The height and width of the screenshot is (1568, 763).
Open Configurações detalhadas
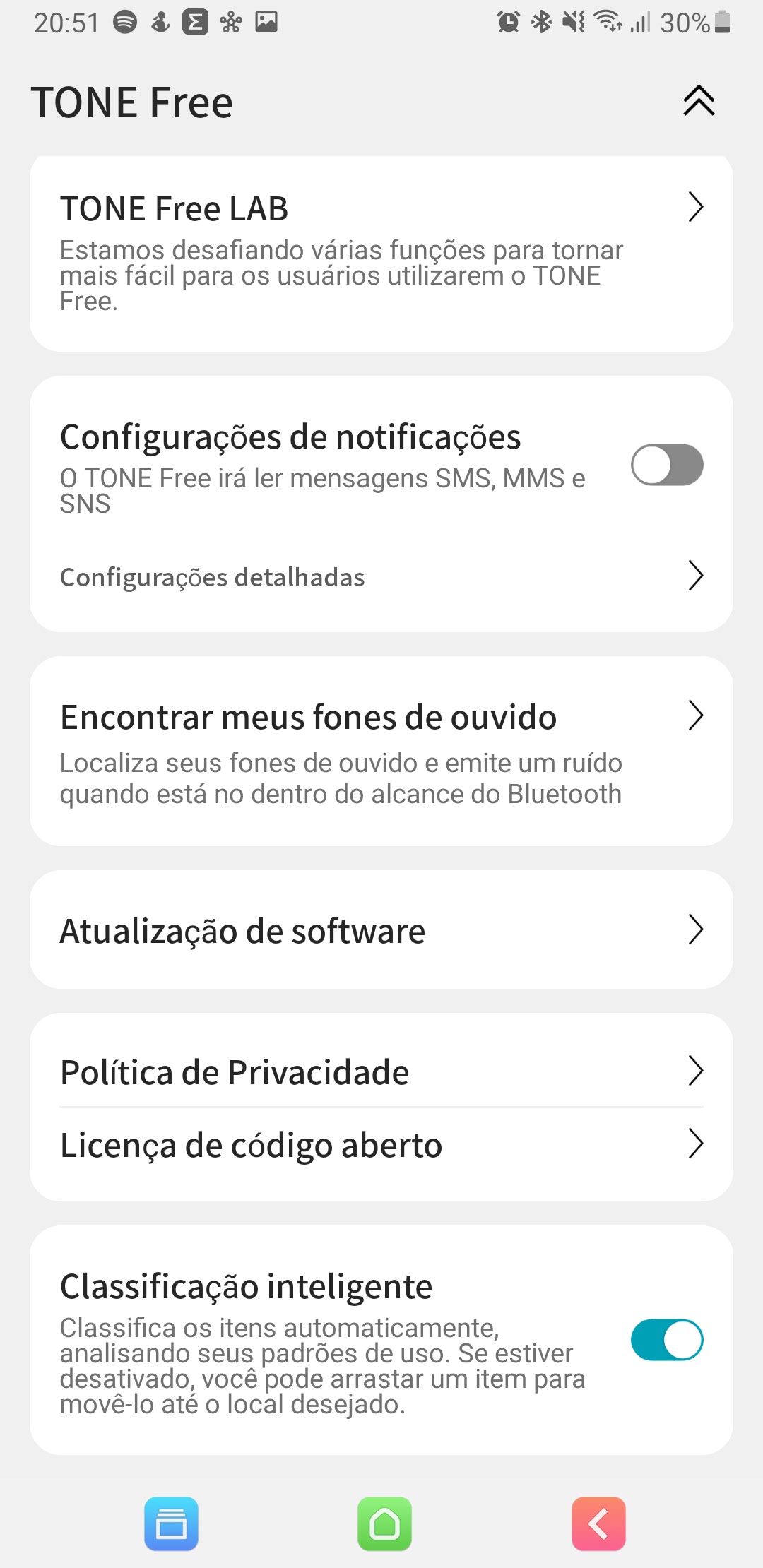tap(381, 576)
